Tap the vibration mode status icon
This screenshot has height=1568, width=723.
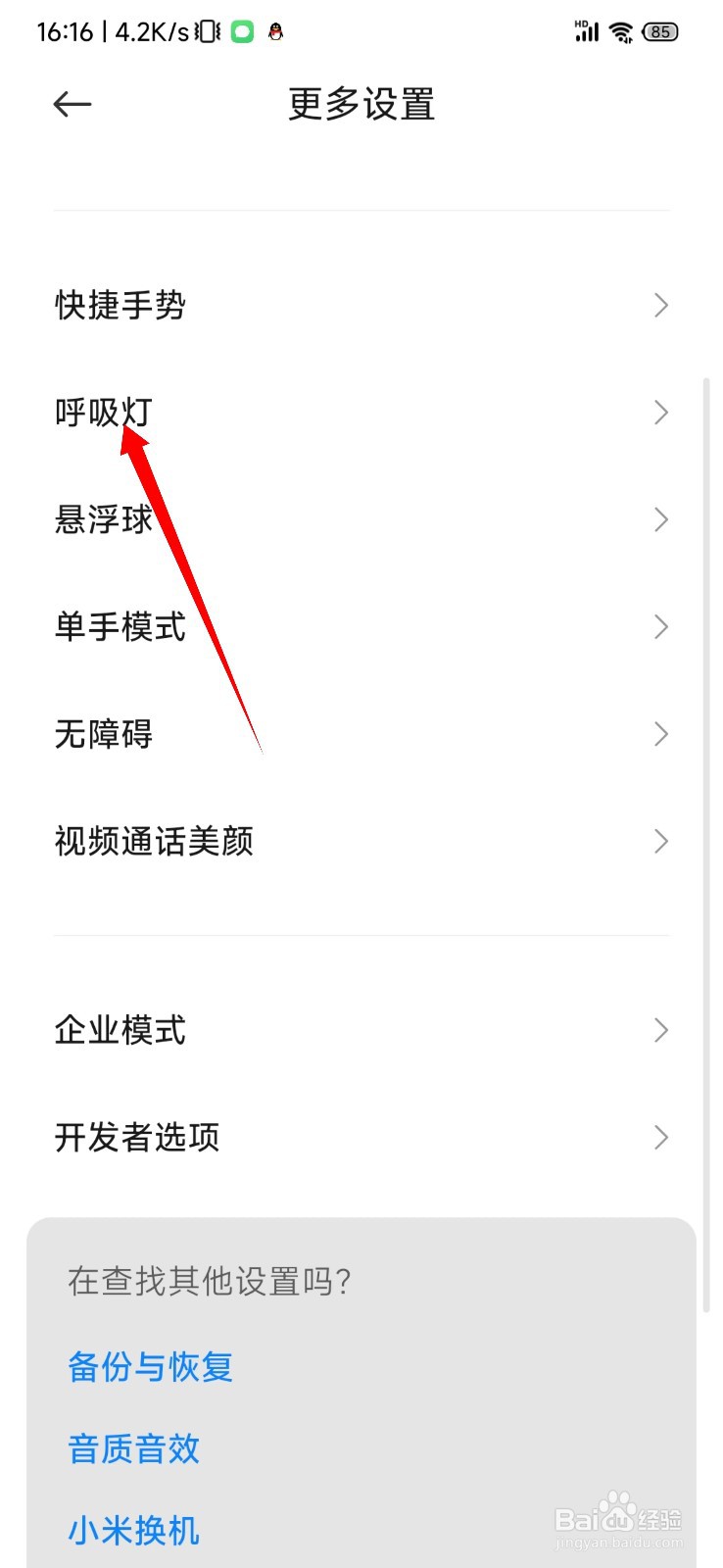point(206,31)
